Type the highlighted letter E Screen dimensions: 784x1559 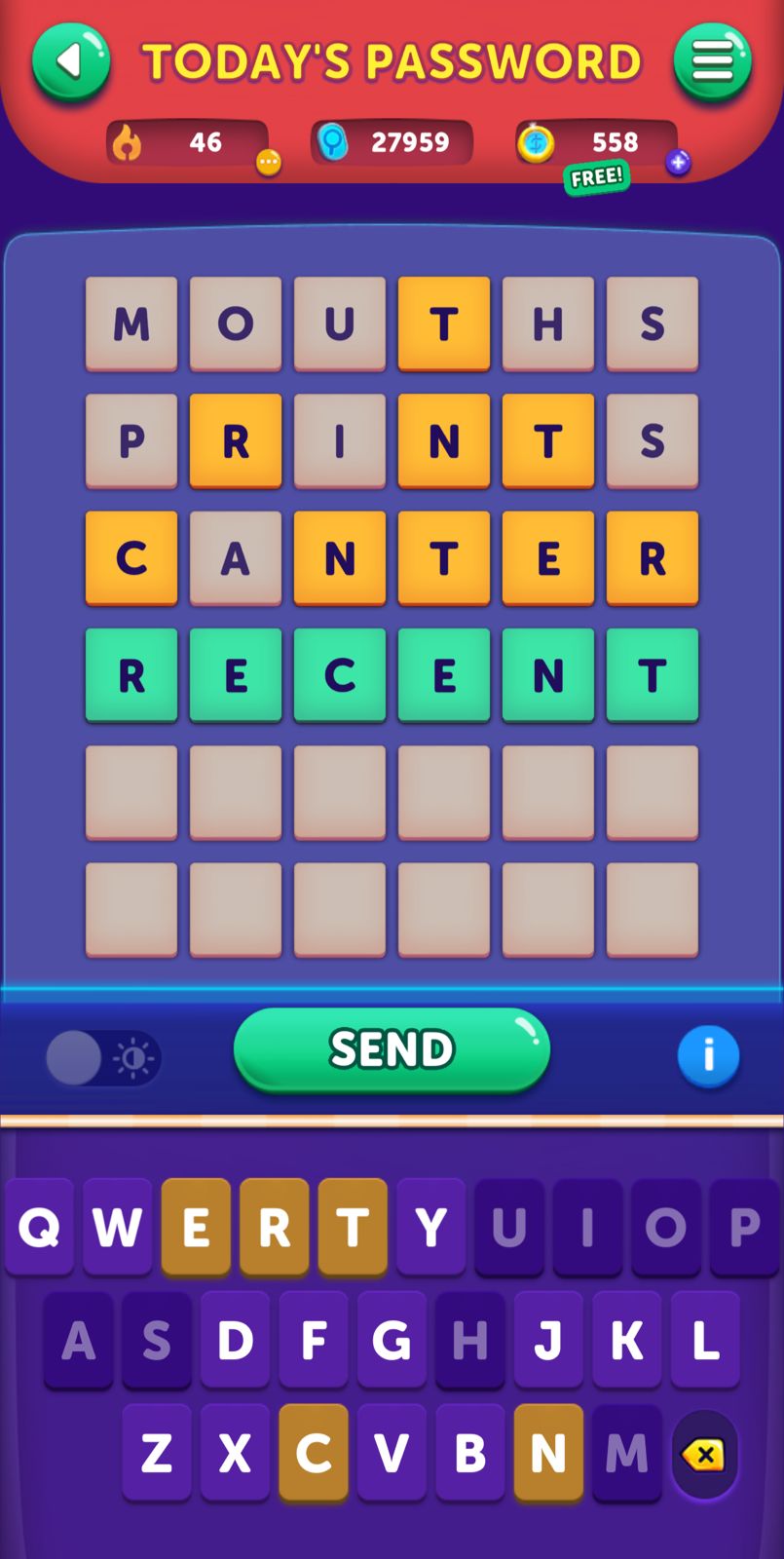pos(196,1227)
